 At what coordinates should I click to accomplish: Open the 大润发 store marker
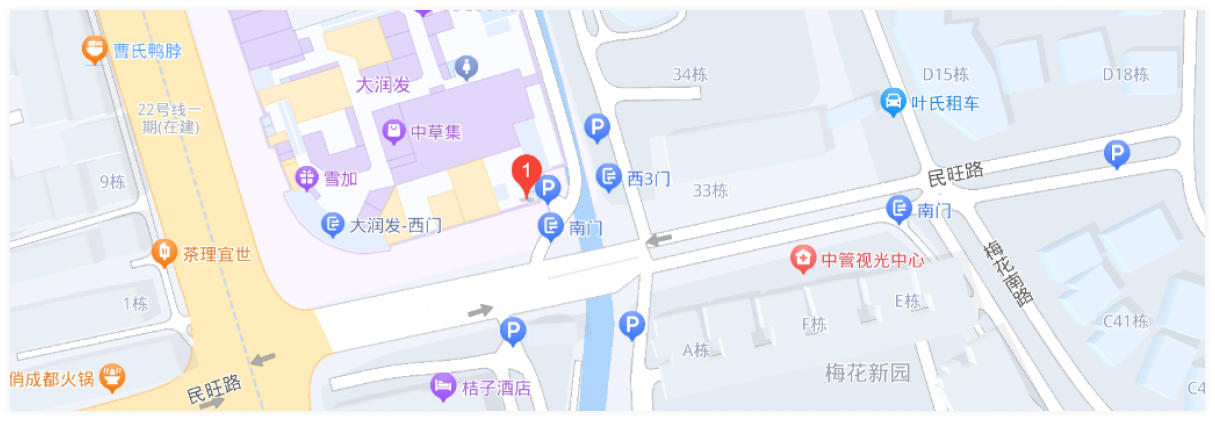coord(383,85)
